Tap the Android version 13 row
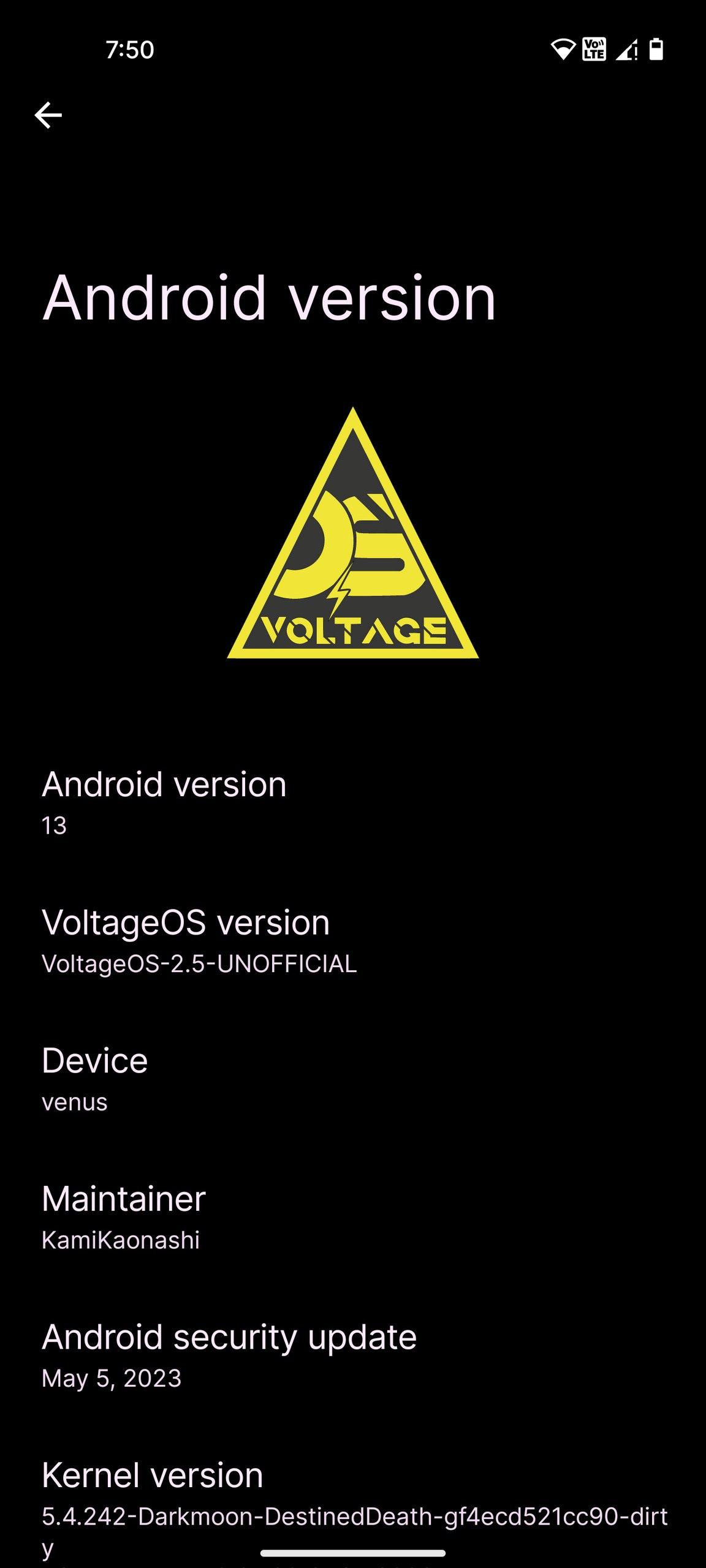 tap(352, 802)
